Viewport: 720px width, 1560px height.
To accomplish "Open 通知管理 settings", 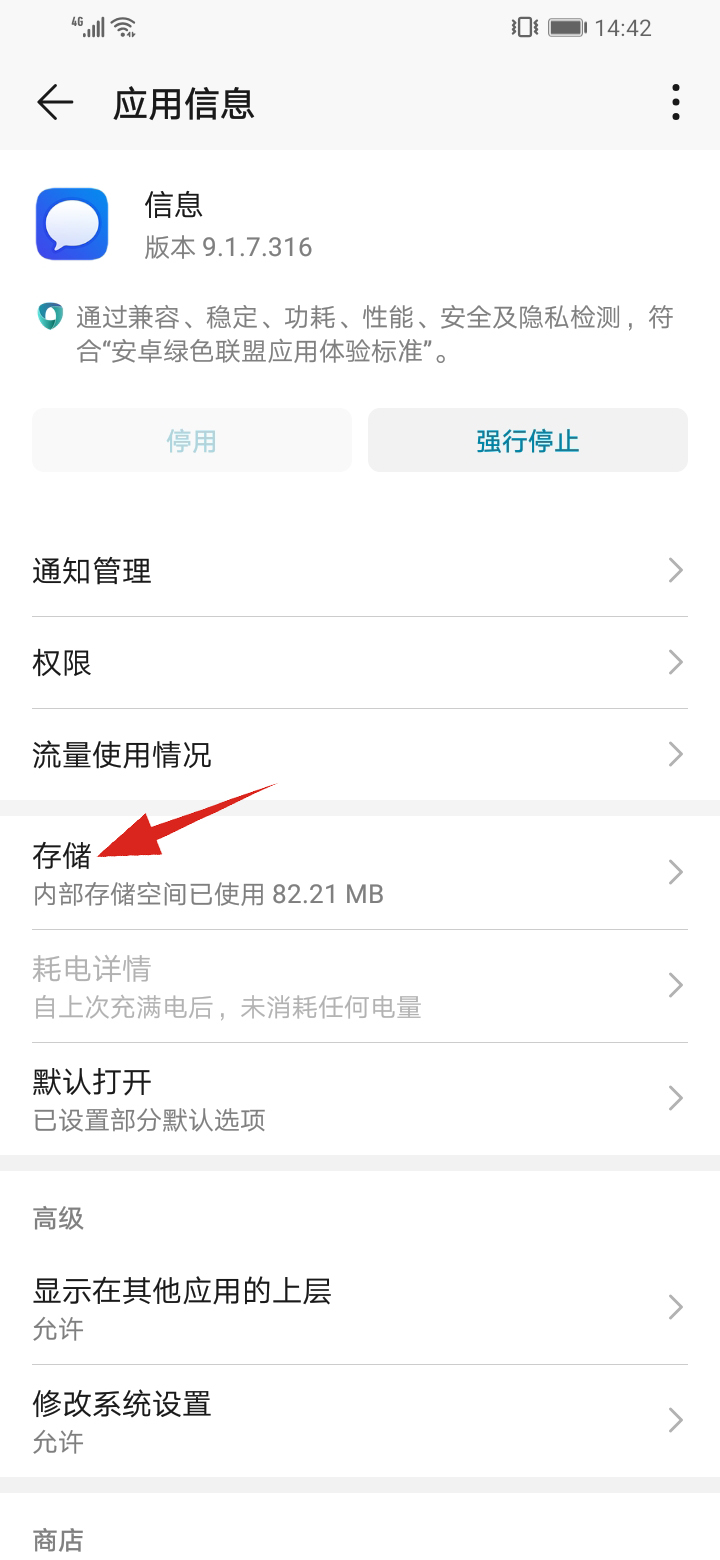I will [x=360, y=571].
